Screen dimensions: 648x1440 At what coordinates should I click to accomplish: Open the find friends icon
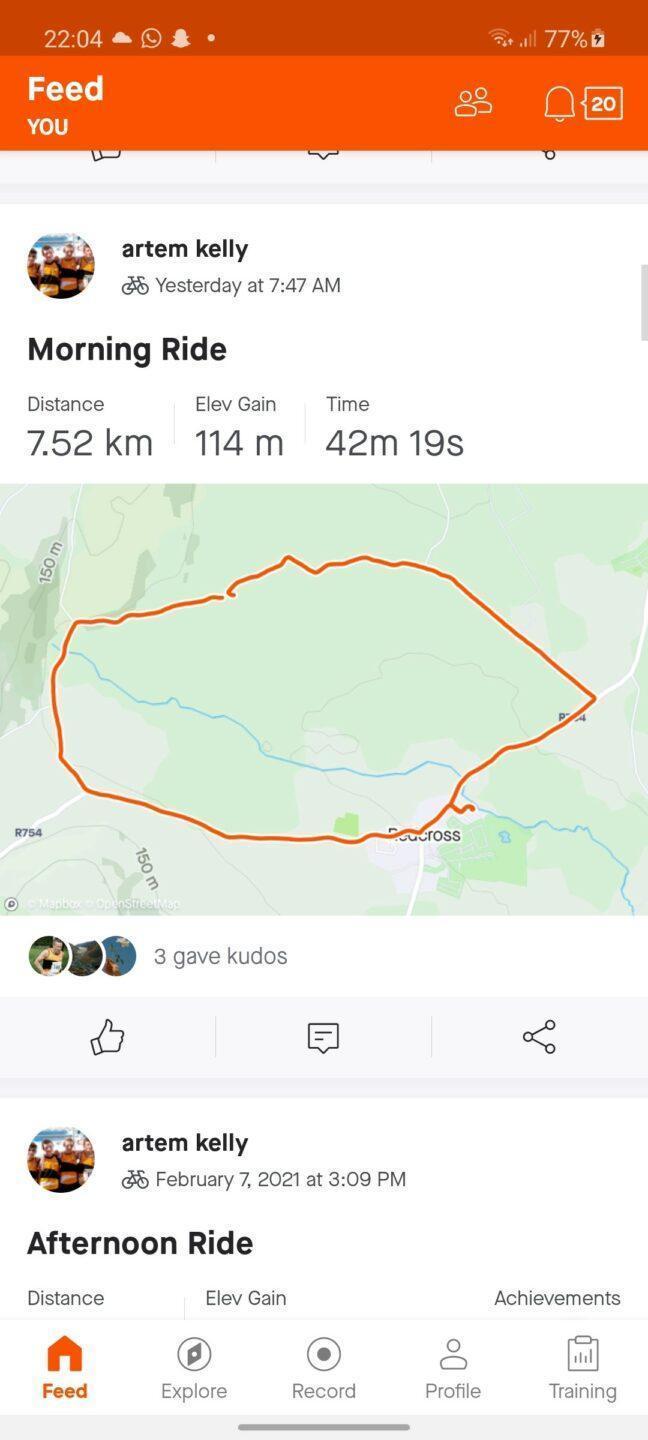473,102
